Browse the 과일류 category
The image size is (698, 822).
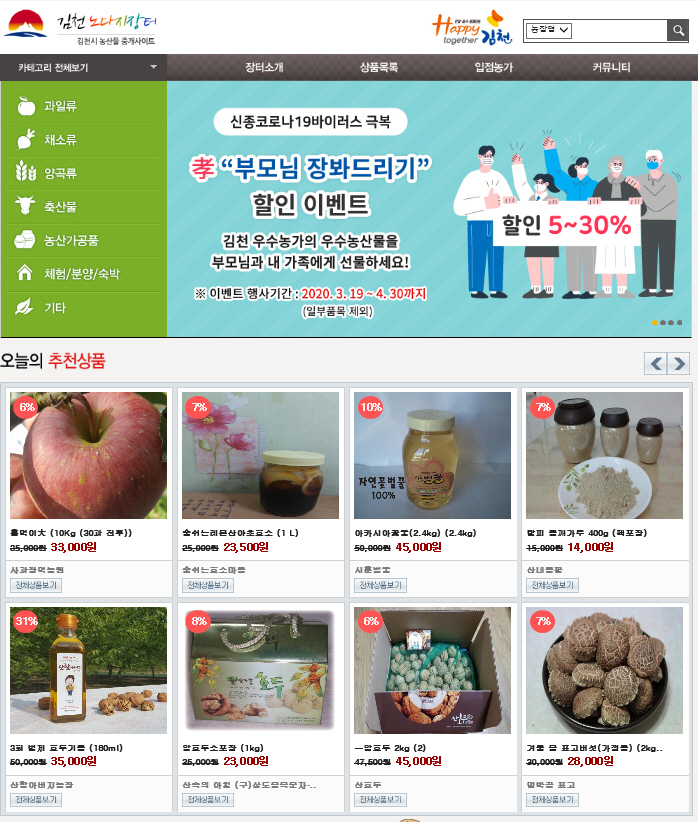(60, 106)
